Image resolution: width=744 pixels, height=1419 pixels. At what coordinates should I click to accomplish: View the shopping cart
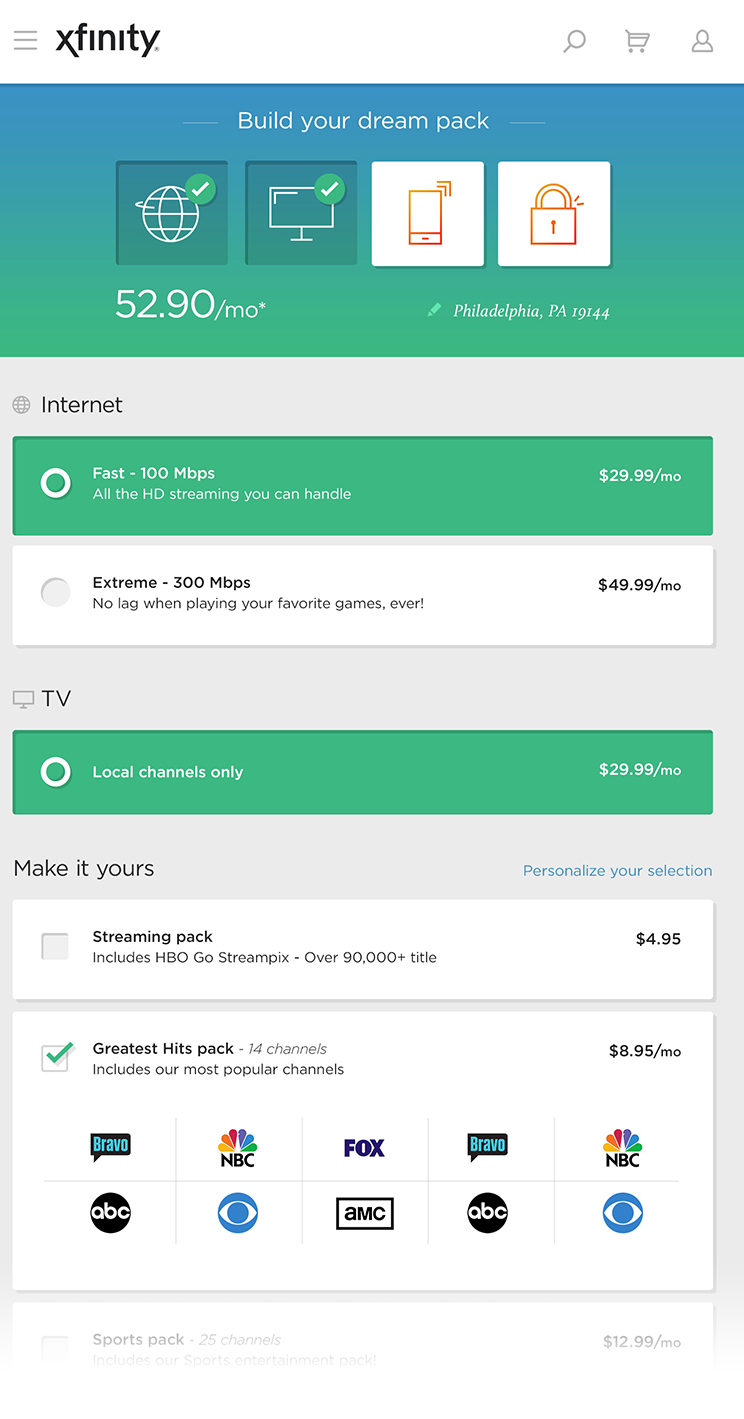(x=637, y=41)
